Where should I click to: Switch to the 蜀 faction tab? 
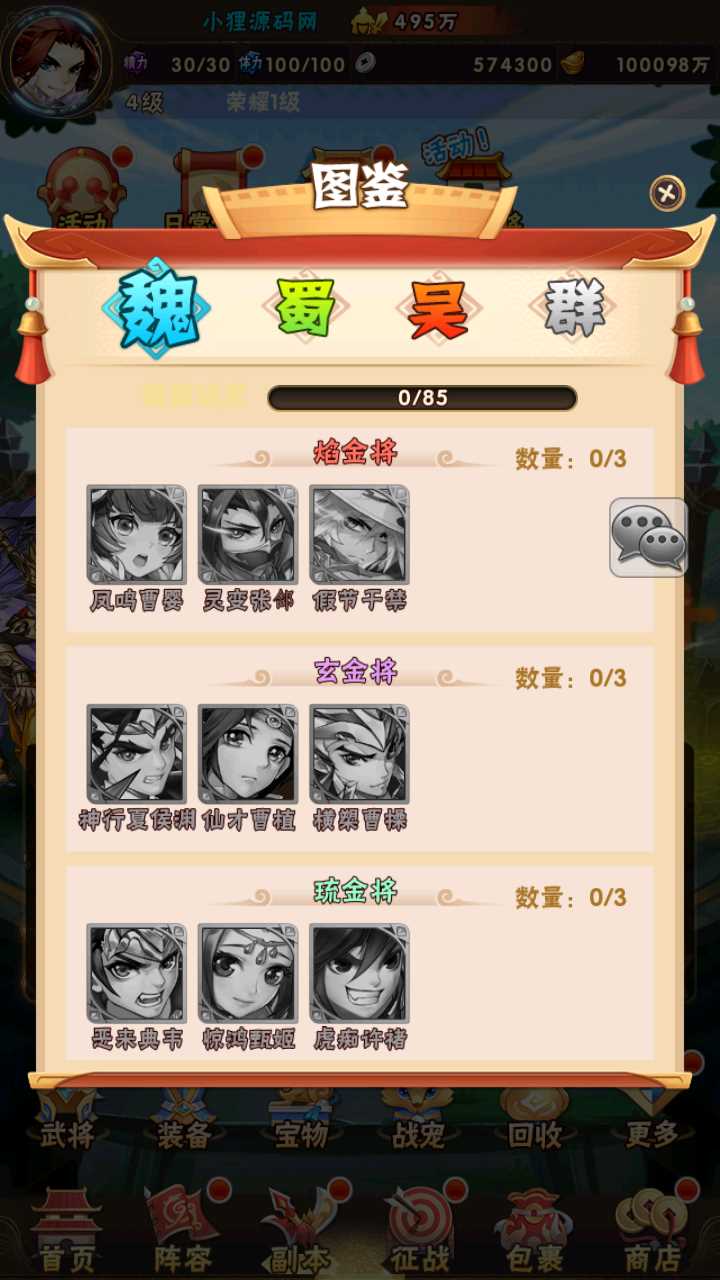(305, 309)
